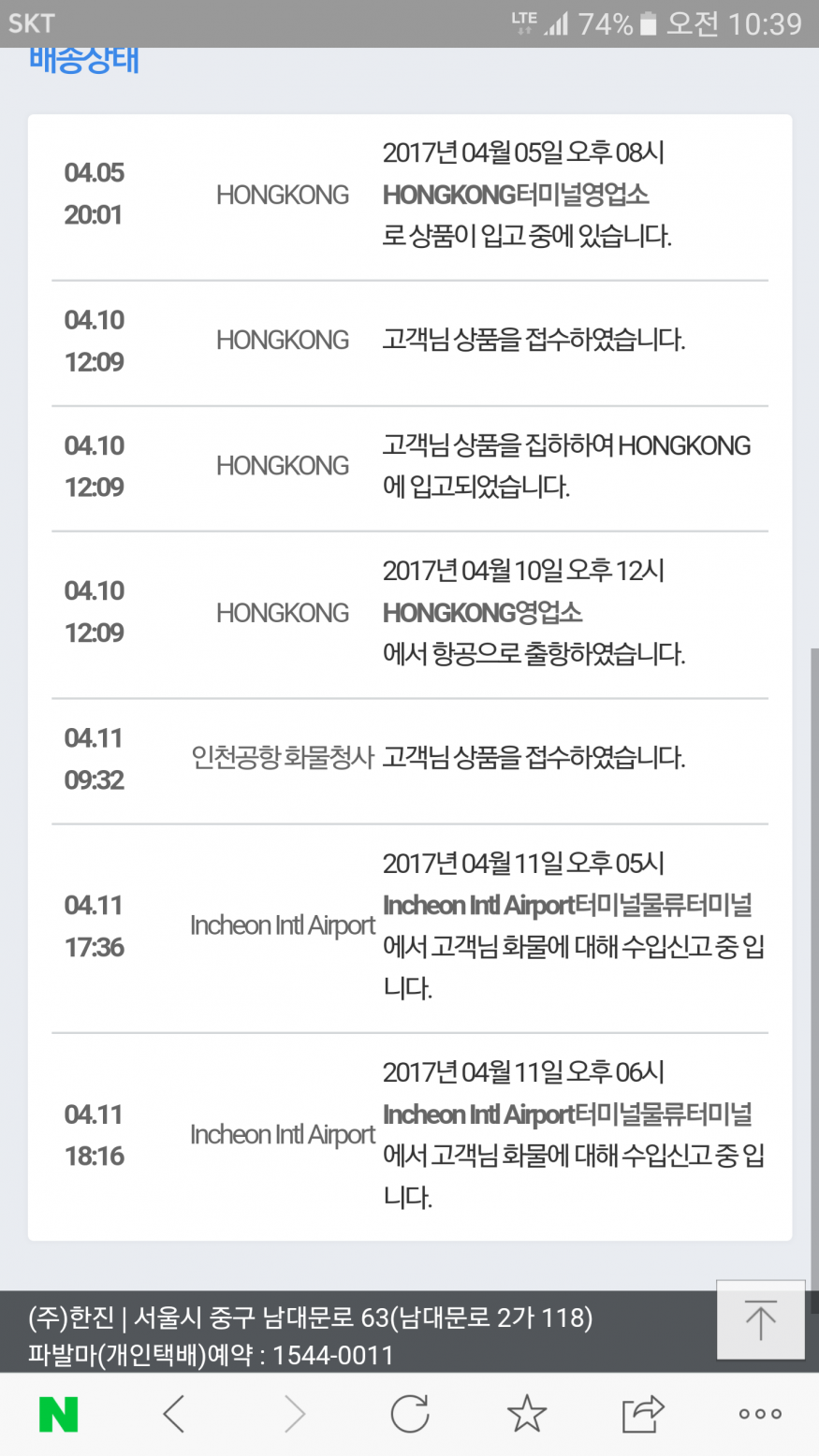This screenshot has width=819, height=1456.
Task: Open the Naver home green N icon
Action: click(x=58, y=1414)
